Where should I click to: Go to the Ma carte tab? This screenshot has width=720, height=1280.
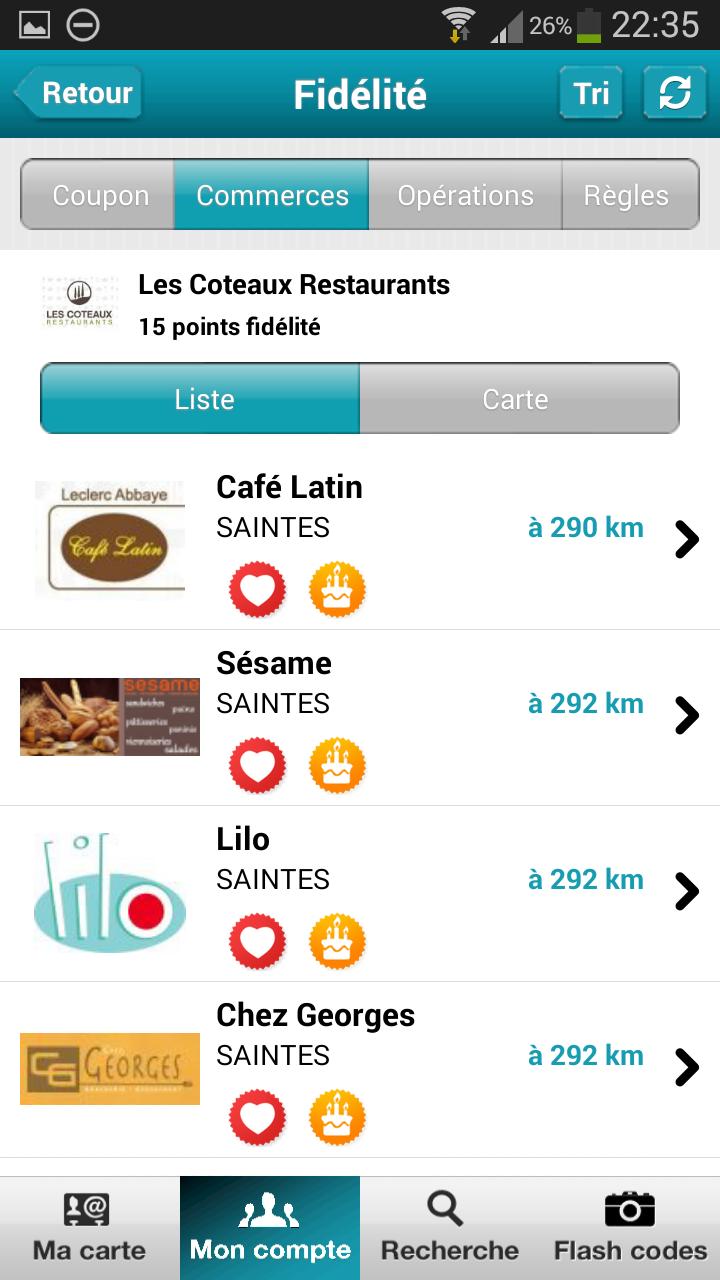[90, 1228]
